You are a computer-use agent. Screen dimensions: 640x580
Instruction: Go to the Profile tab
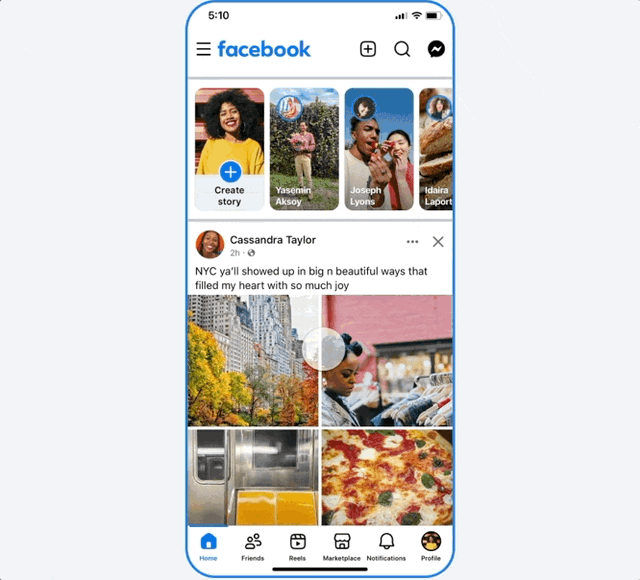tap(431, 546)
